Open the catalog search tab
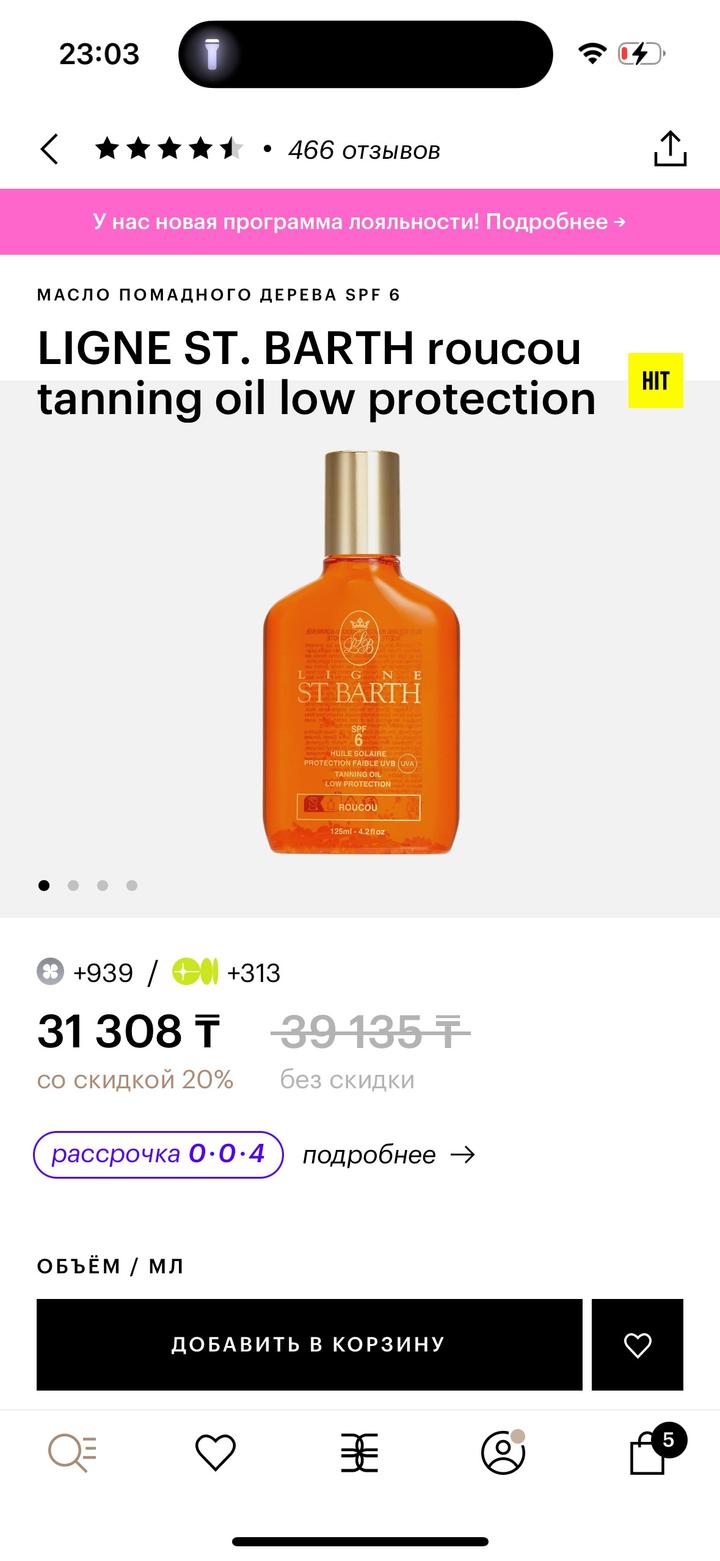The height and width of the screenshot is (1561, 720). click(x=73, y=1452)
